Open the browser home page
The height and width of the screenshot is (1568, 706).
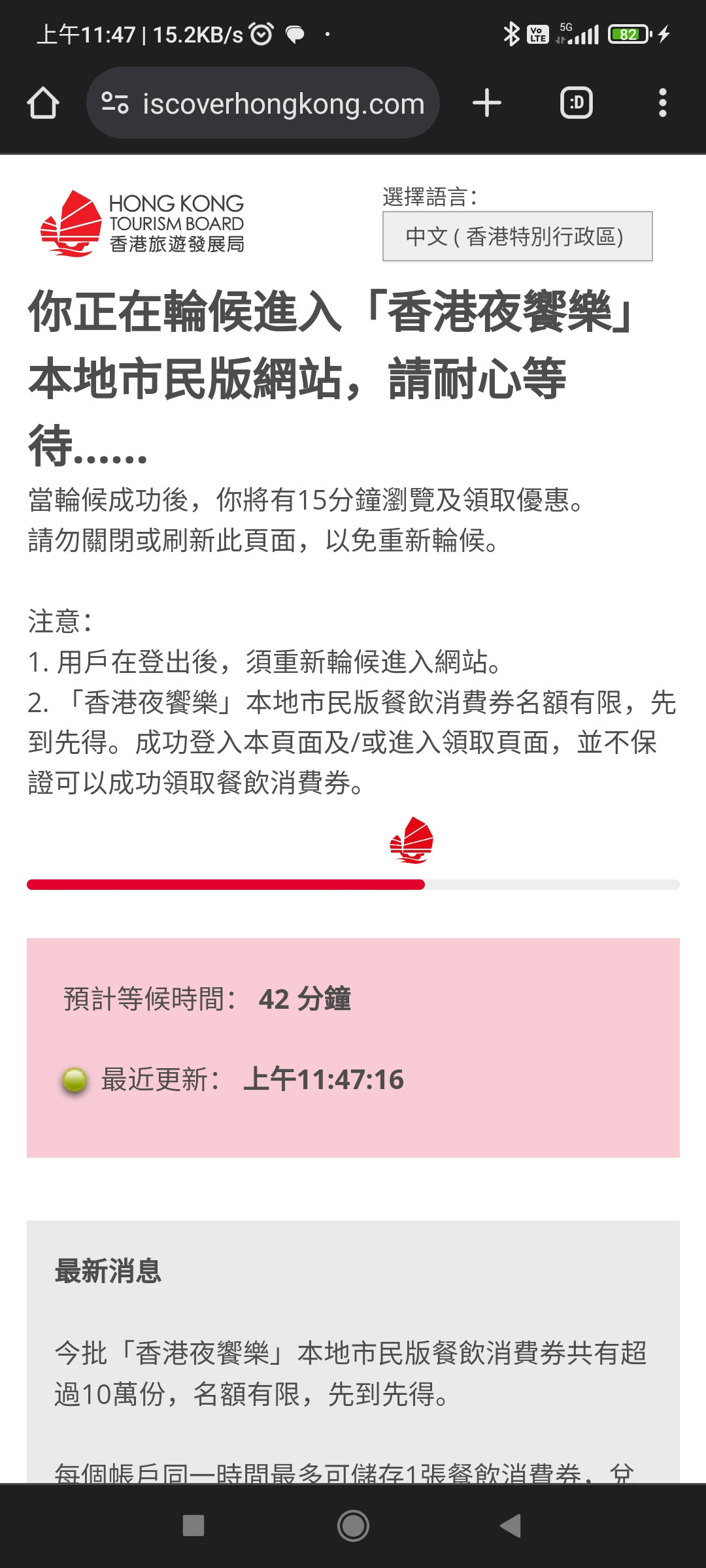pyautogui.click(x=43, y=103)
